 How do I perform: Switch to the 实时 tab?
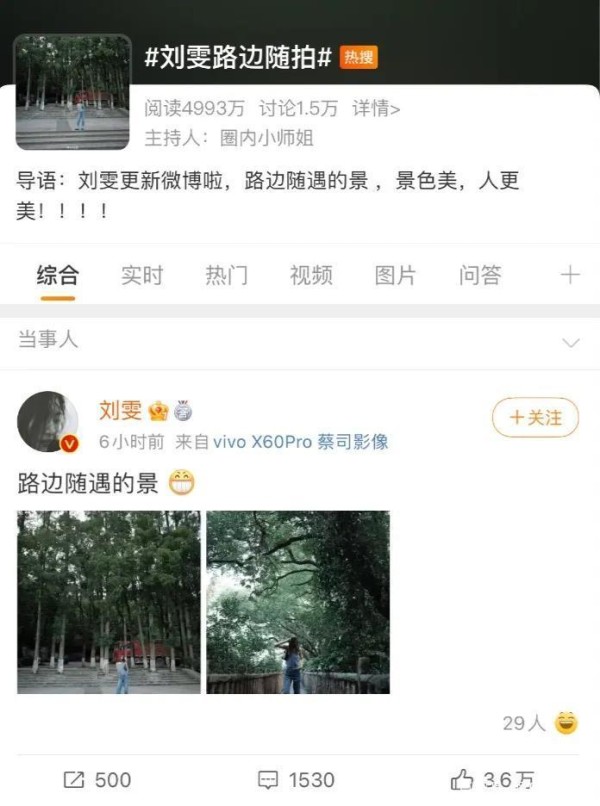142,275
